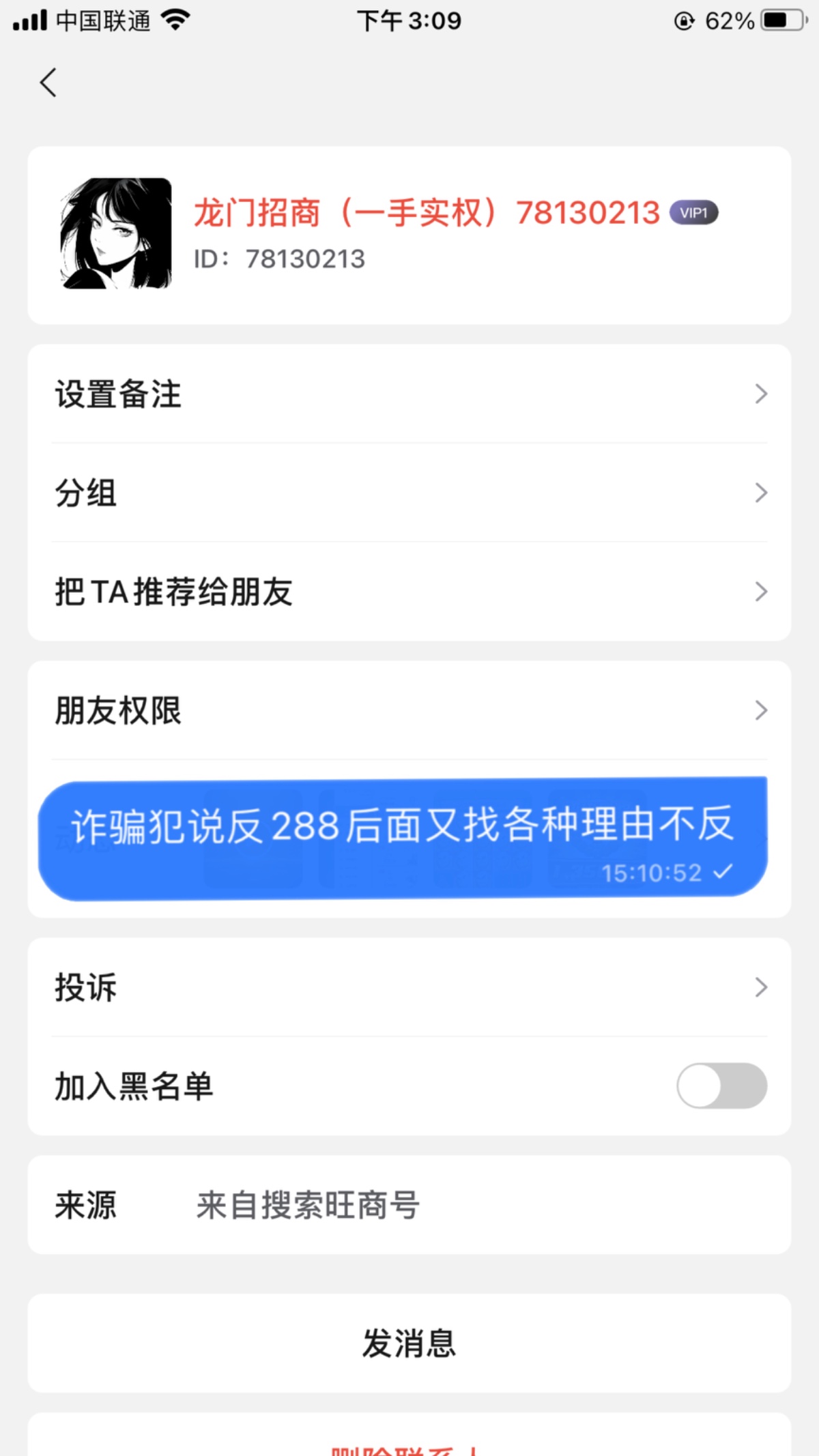Open the 分组 setting
Screen dimensions: 819x1456
[409, 493]
